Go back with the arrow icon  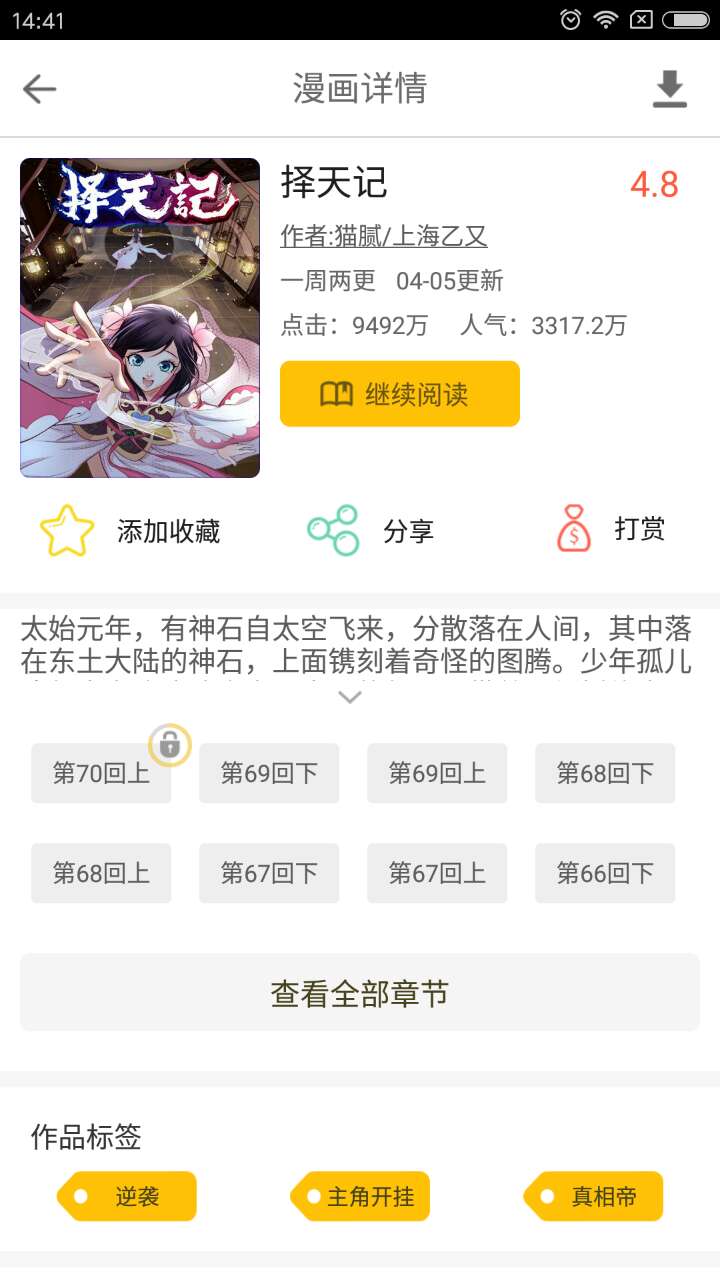click(x=40, y=89)
